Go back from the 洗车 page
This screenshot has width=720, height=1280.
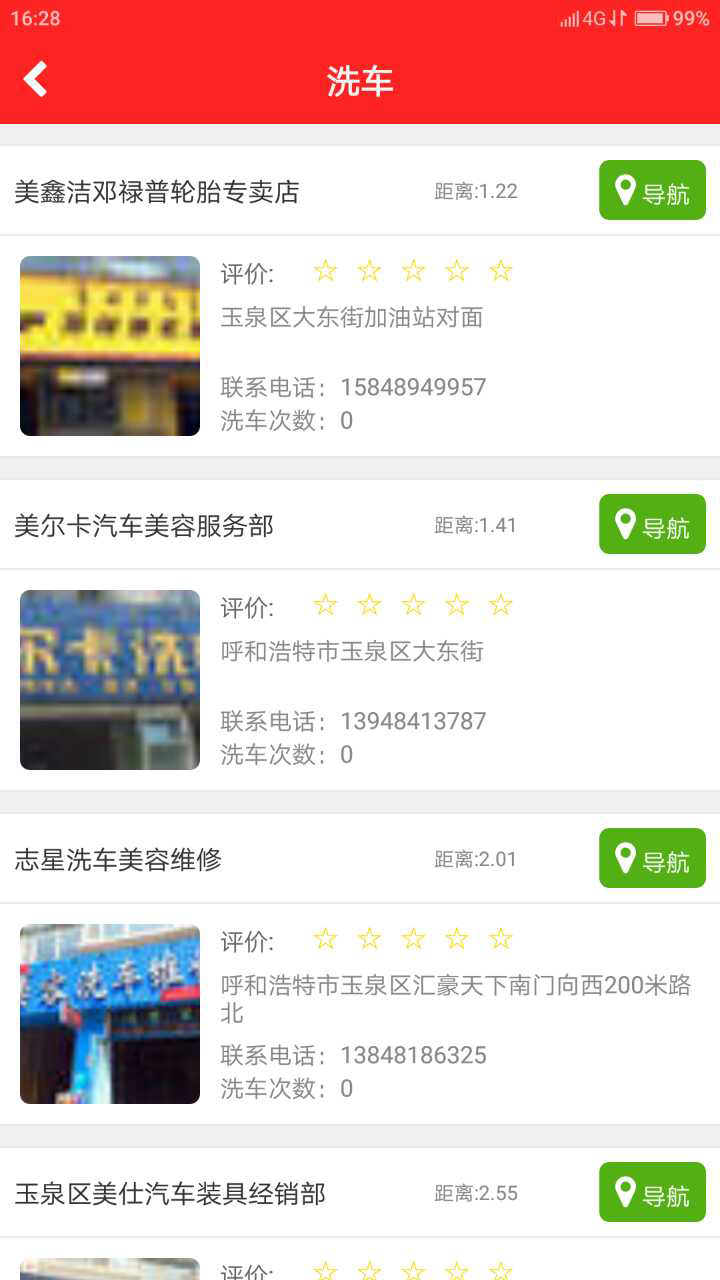click(36, 80)
